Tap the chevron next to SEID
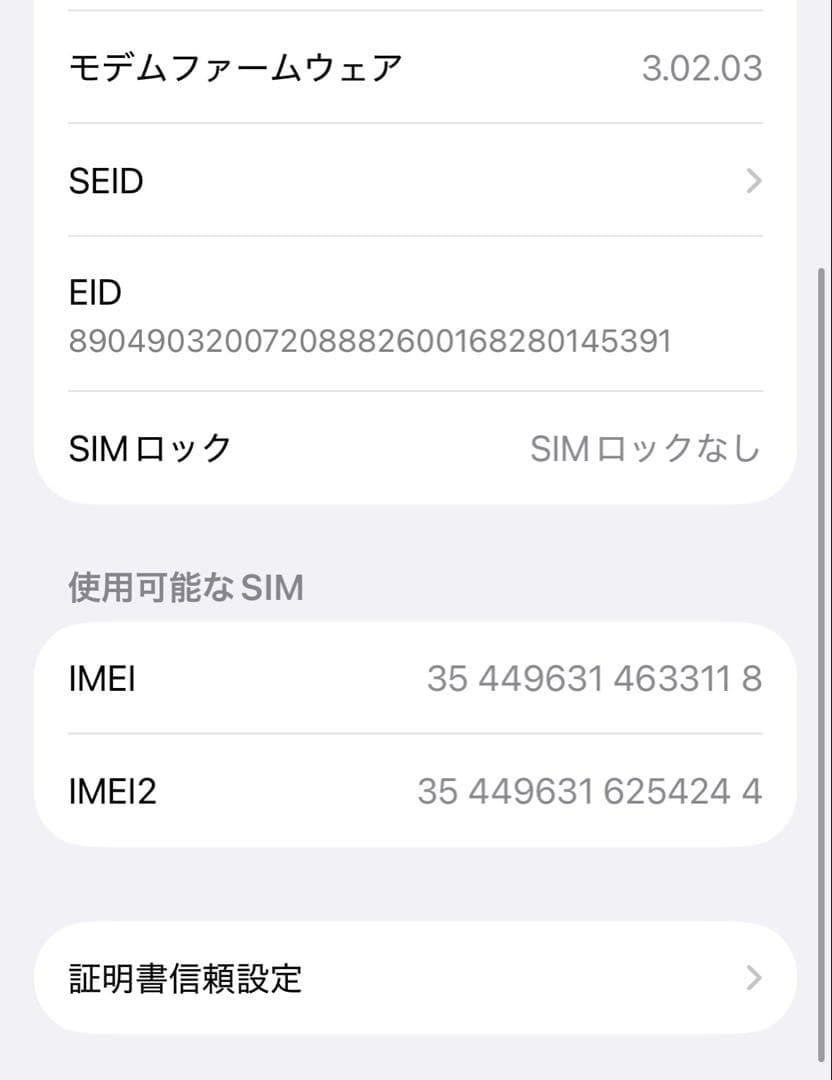Screen dimensions: 832x1080 point(753,180)
